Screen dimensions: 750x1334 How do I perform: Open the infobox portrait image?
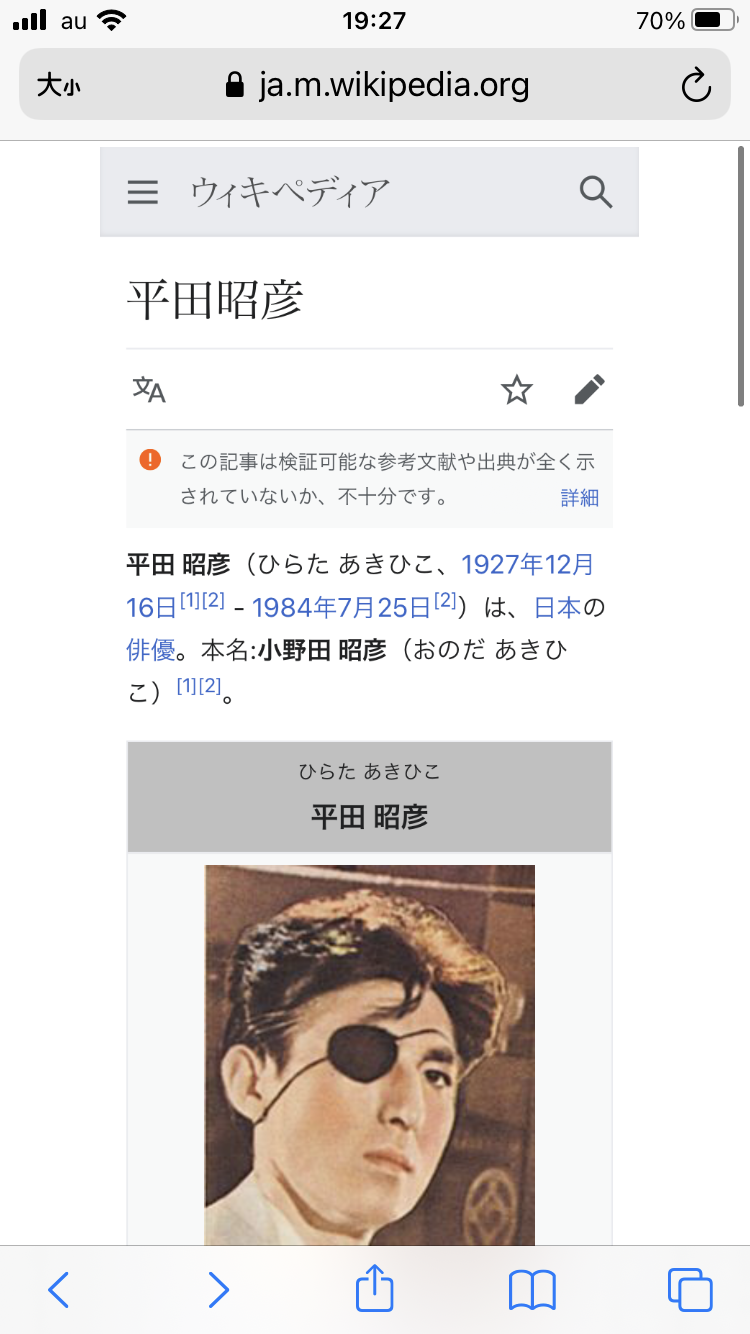(x=370, y=1050)
